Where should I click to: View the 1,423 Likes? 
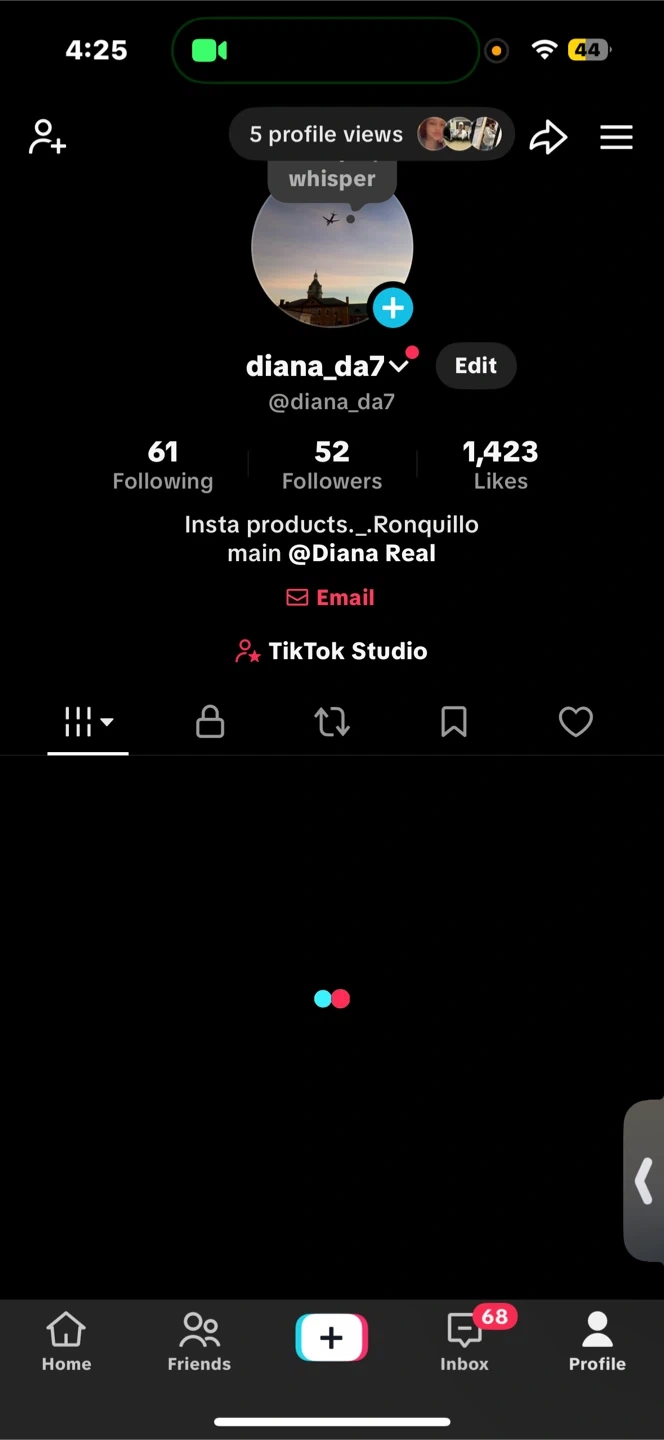click(500, 465)
